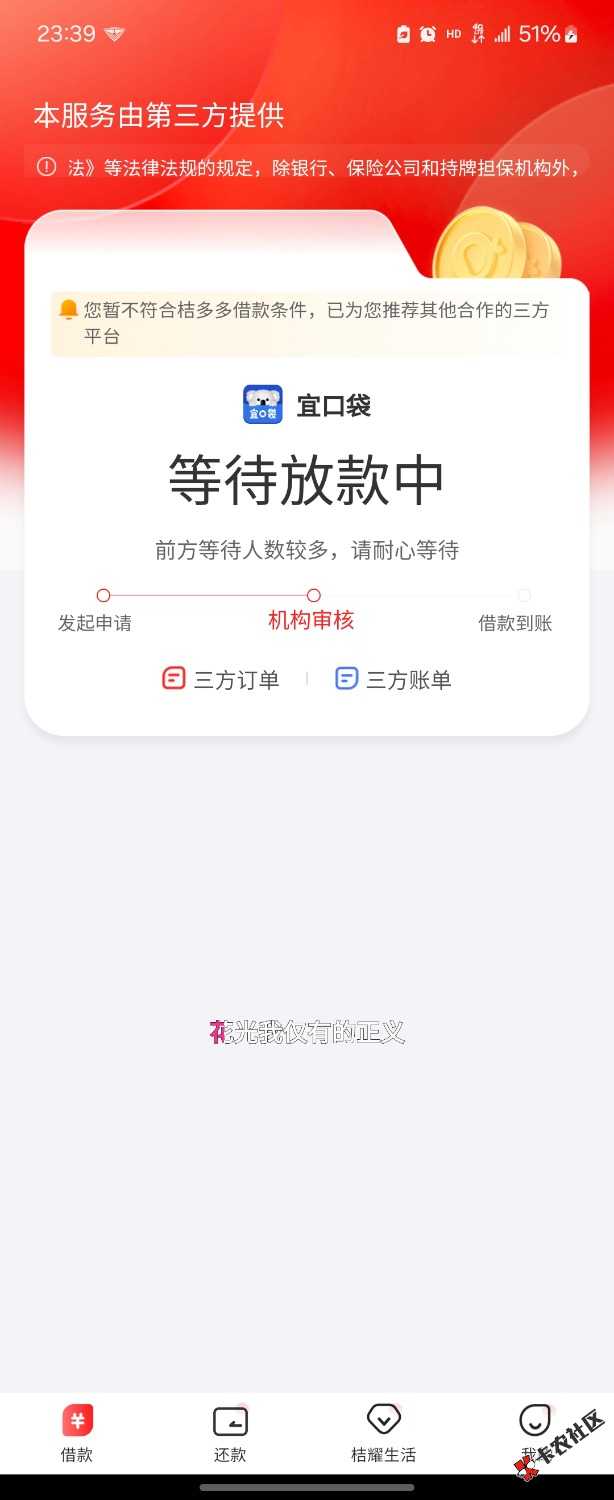View 三方账单 third-party bills

tap(393, 680)
